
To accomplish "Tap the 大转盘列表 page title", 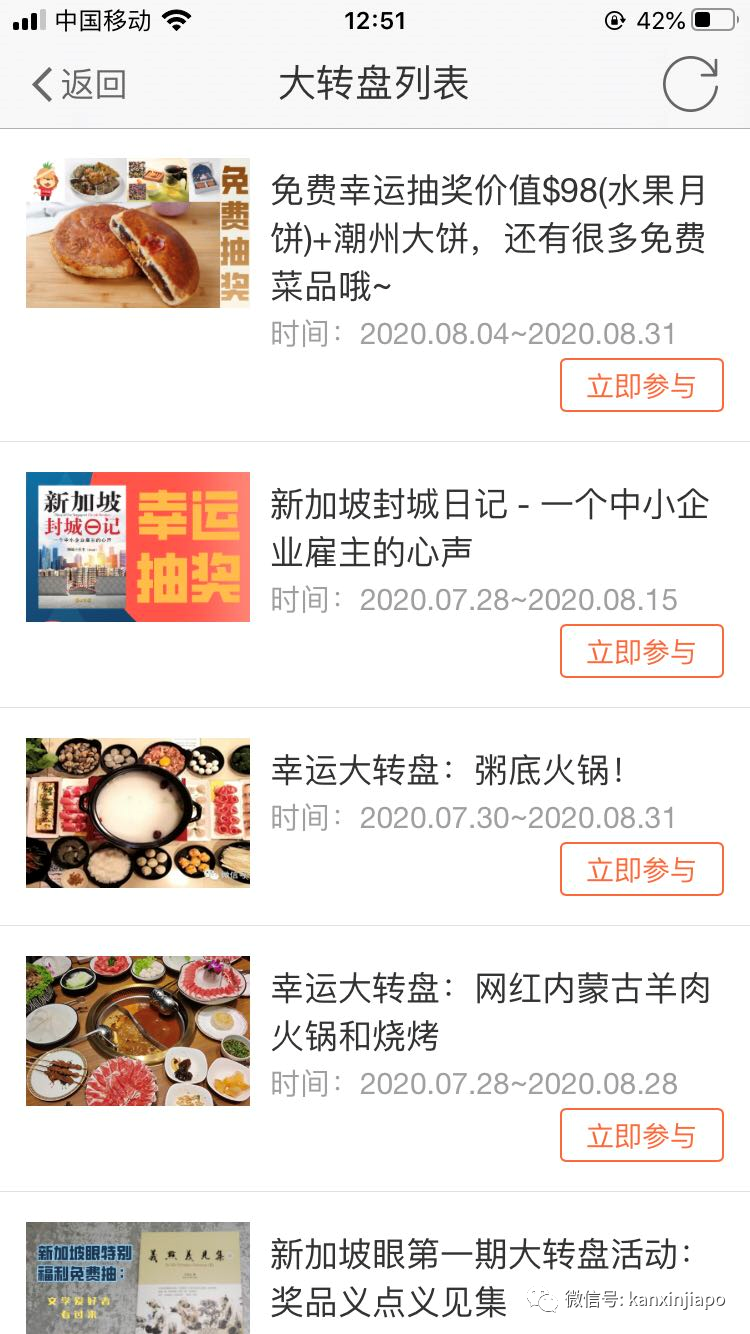I will [x=375, y=84].
